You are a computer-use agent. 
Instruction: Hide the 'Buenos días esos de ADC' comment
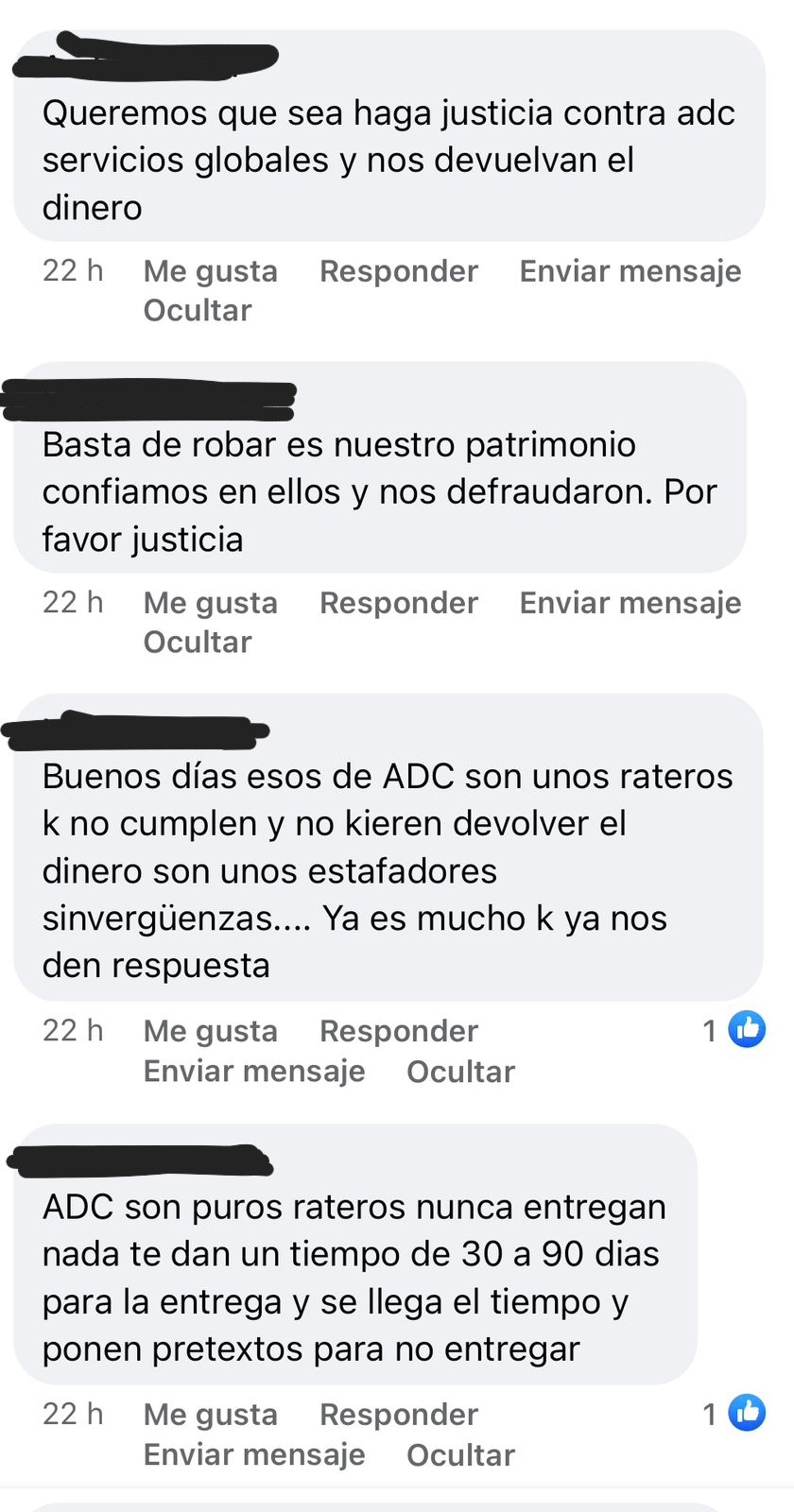pyautogui.click(x=460, y=1072)
